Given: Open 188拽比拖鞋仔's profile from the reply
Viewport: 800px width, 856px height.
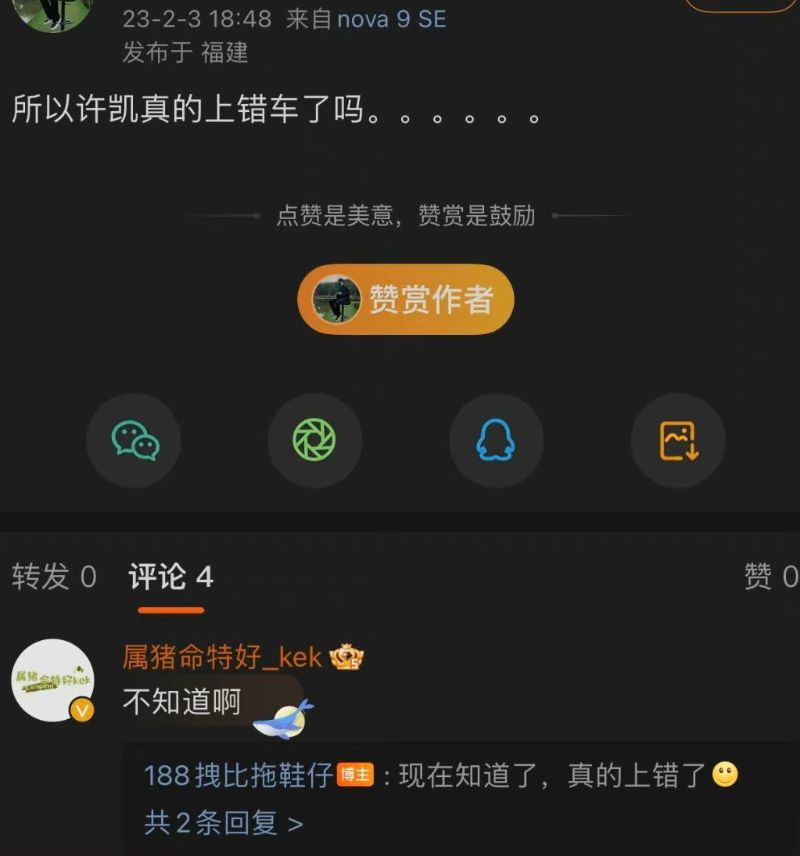Looking at the screenshot, I should (238, 776).
